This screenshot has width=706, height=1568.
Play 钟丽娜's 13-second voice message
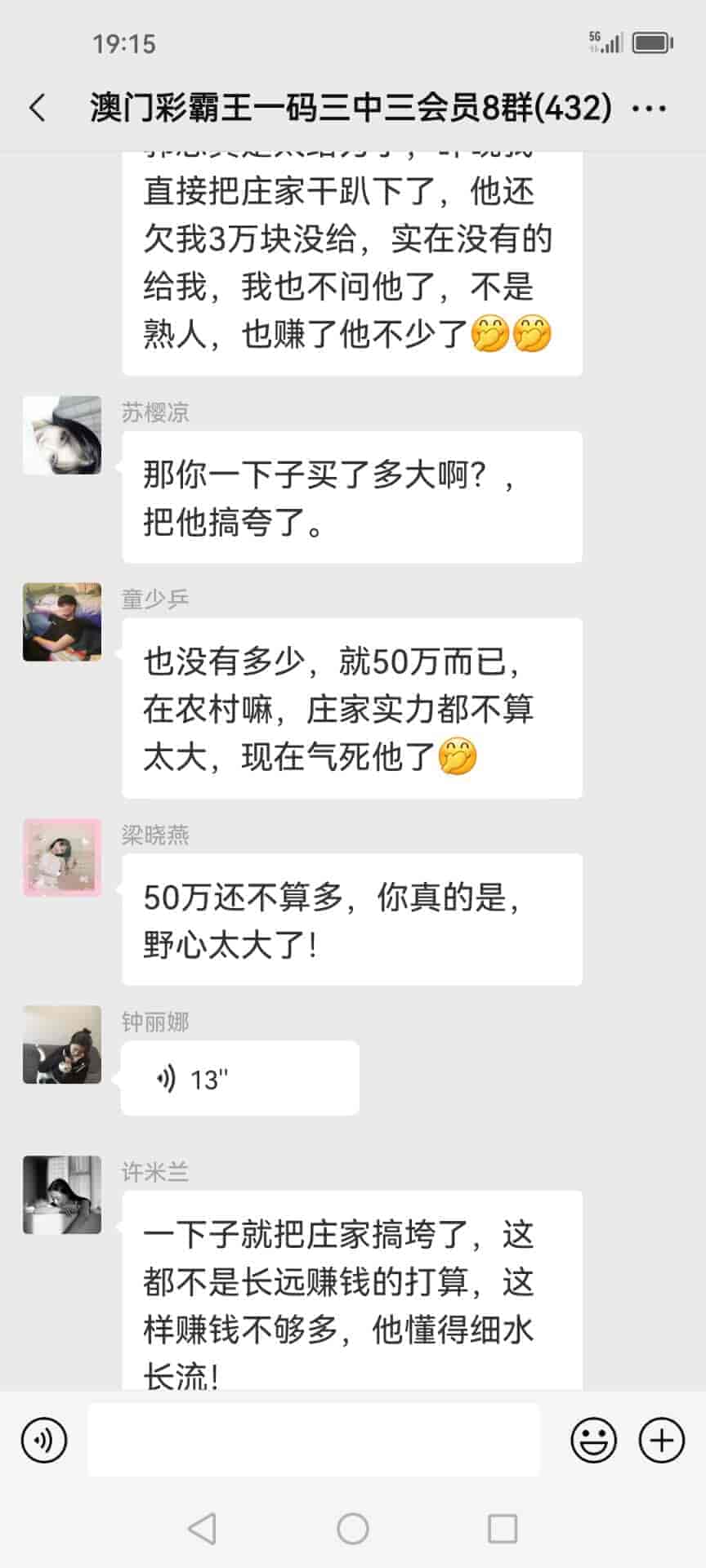239,1079
